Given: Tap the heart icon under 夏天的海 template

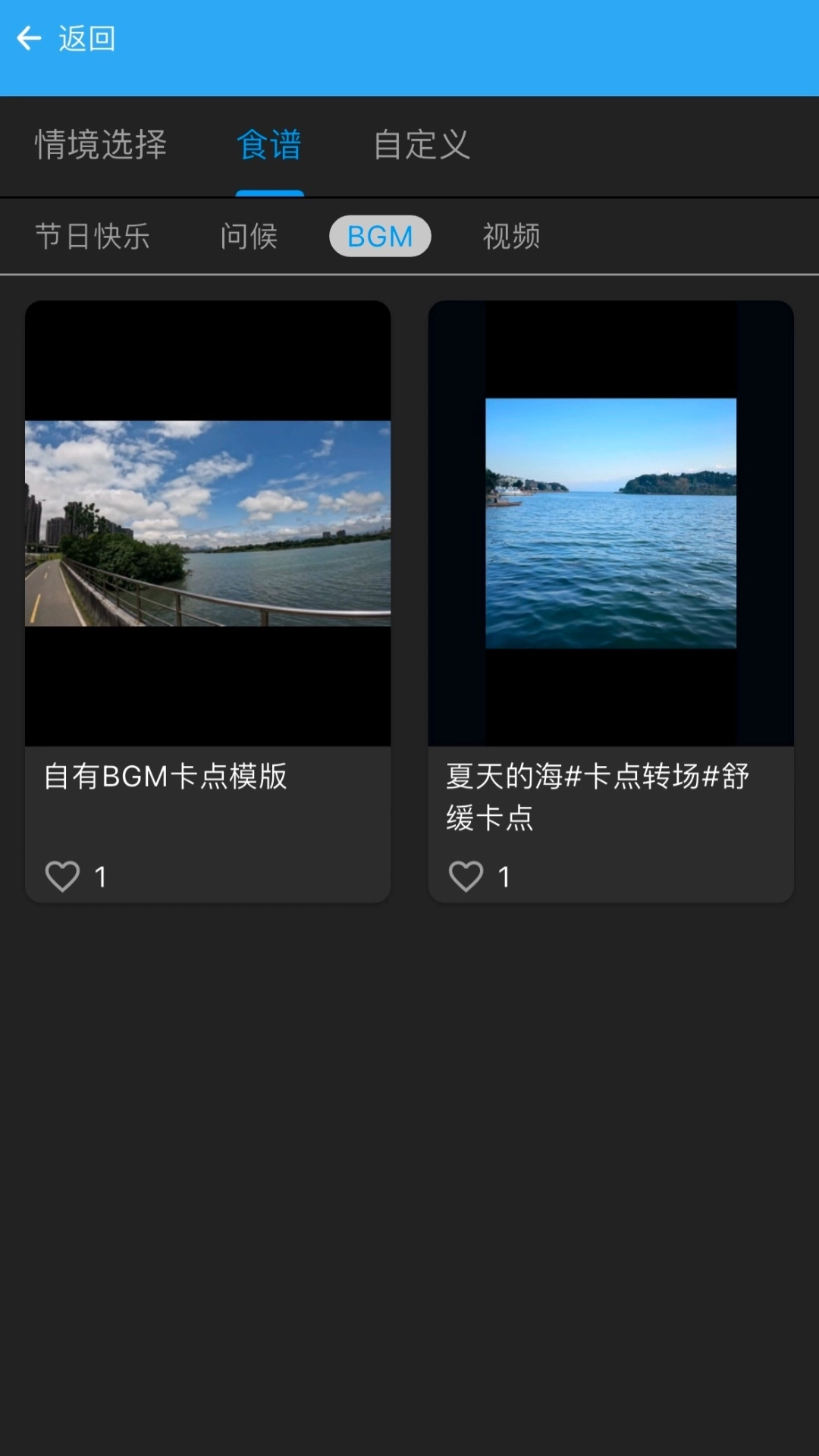Looking at the screenshot, I should [466, 877].
